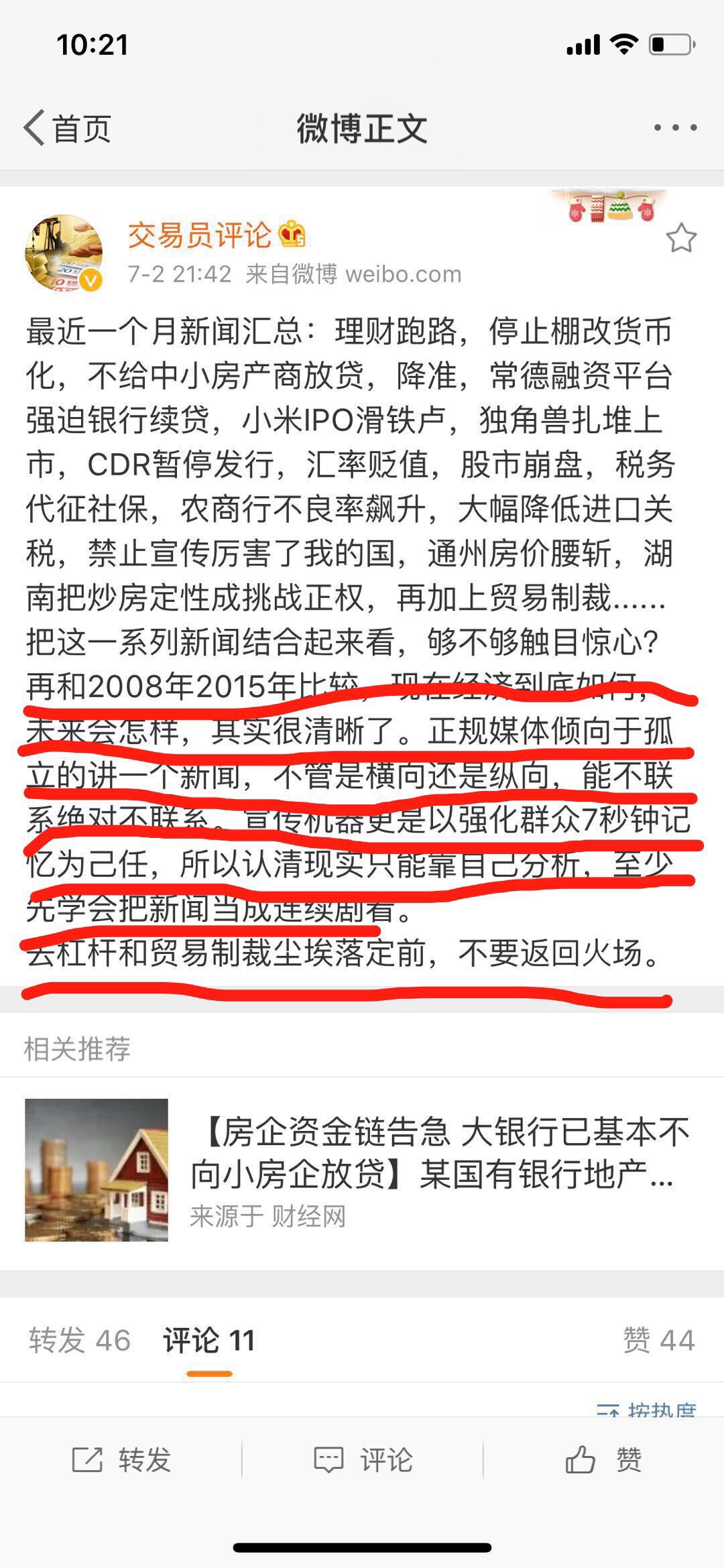724x1568 pixels.
Task: Tap the 交易员评论 username
Action: 199,235
